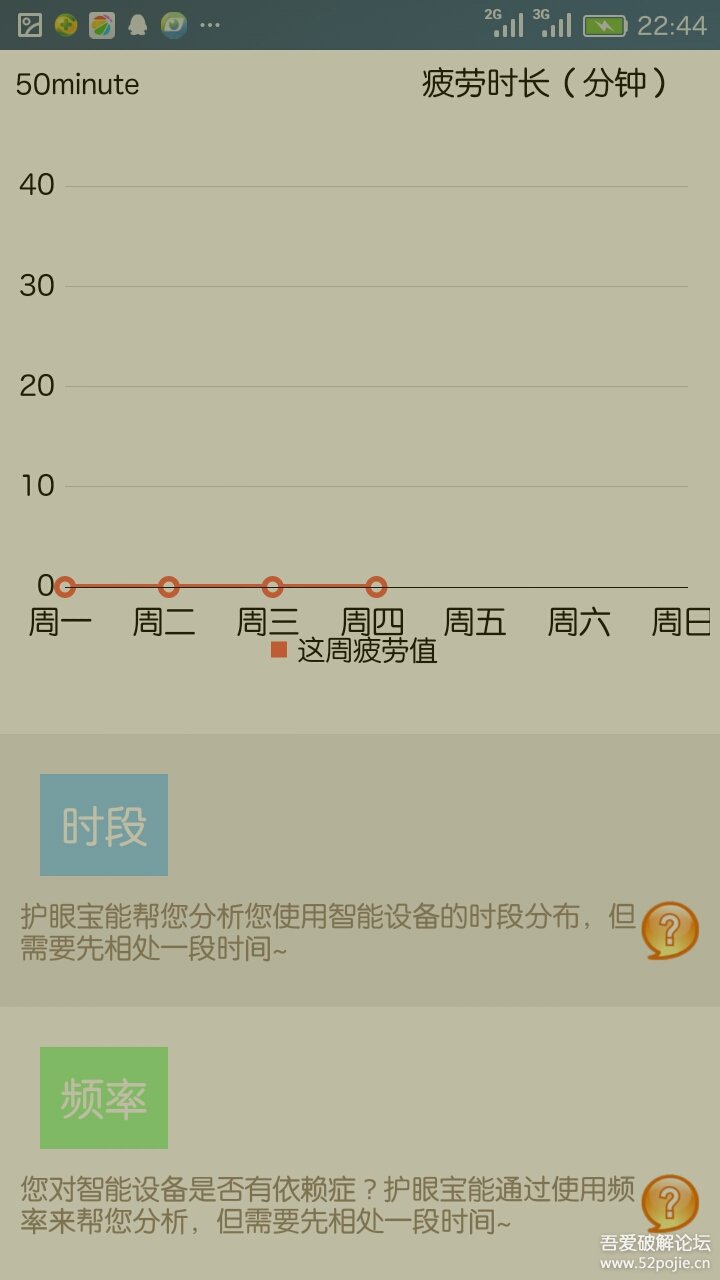Select the 周四 data point on chart
Viewport: 720px width, 1280px height.
pos(376,587)
